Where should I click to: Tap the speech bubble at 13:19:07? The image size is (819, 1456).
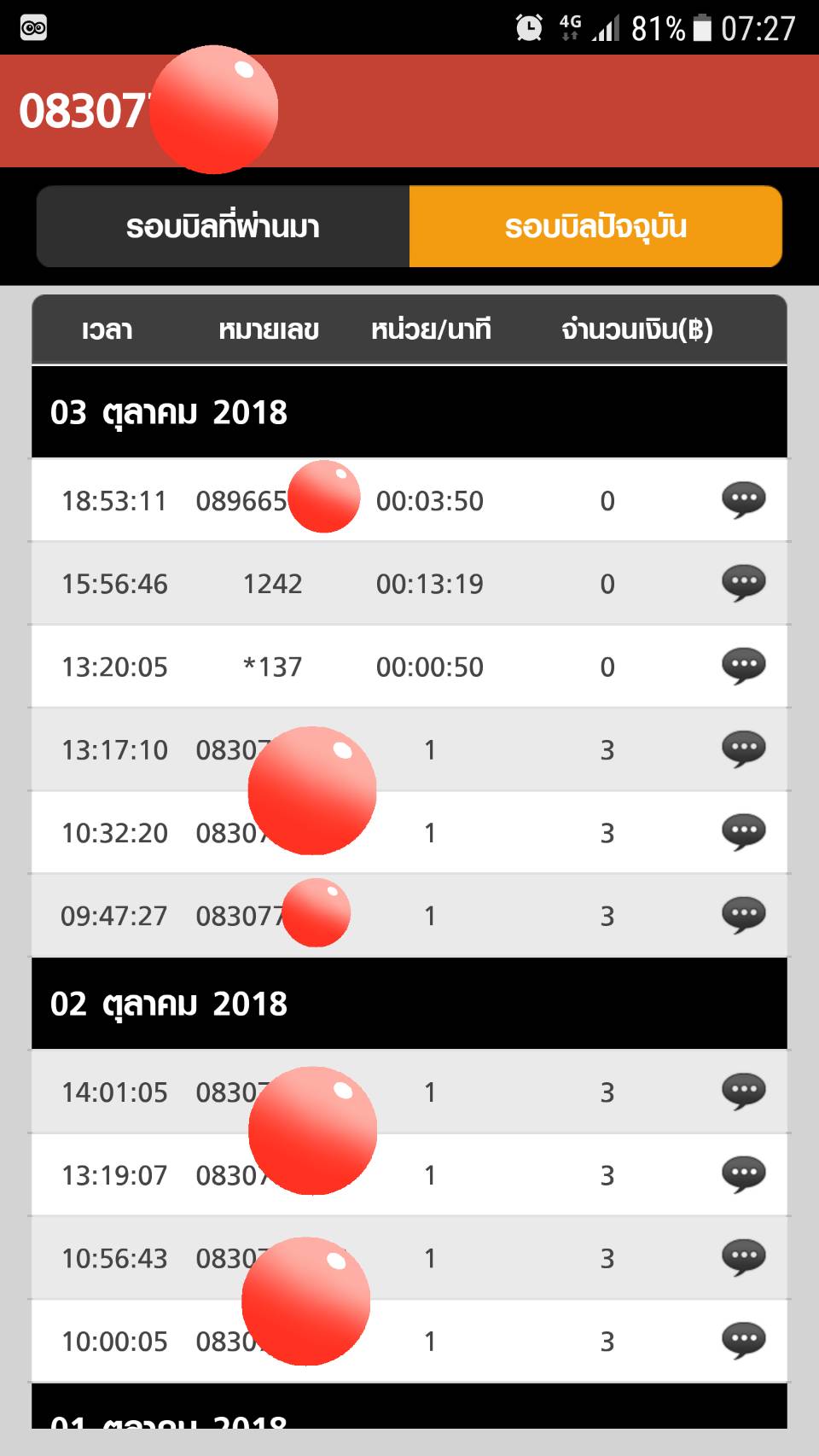pos(743,1174)
